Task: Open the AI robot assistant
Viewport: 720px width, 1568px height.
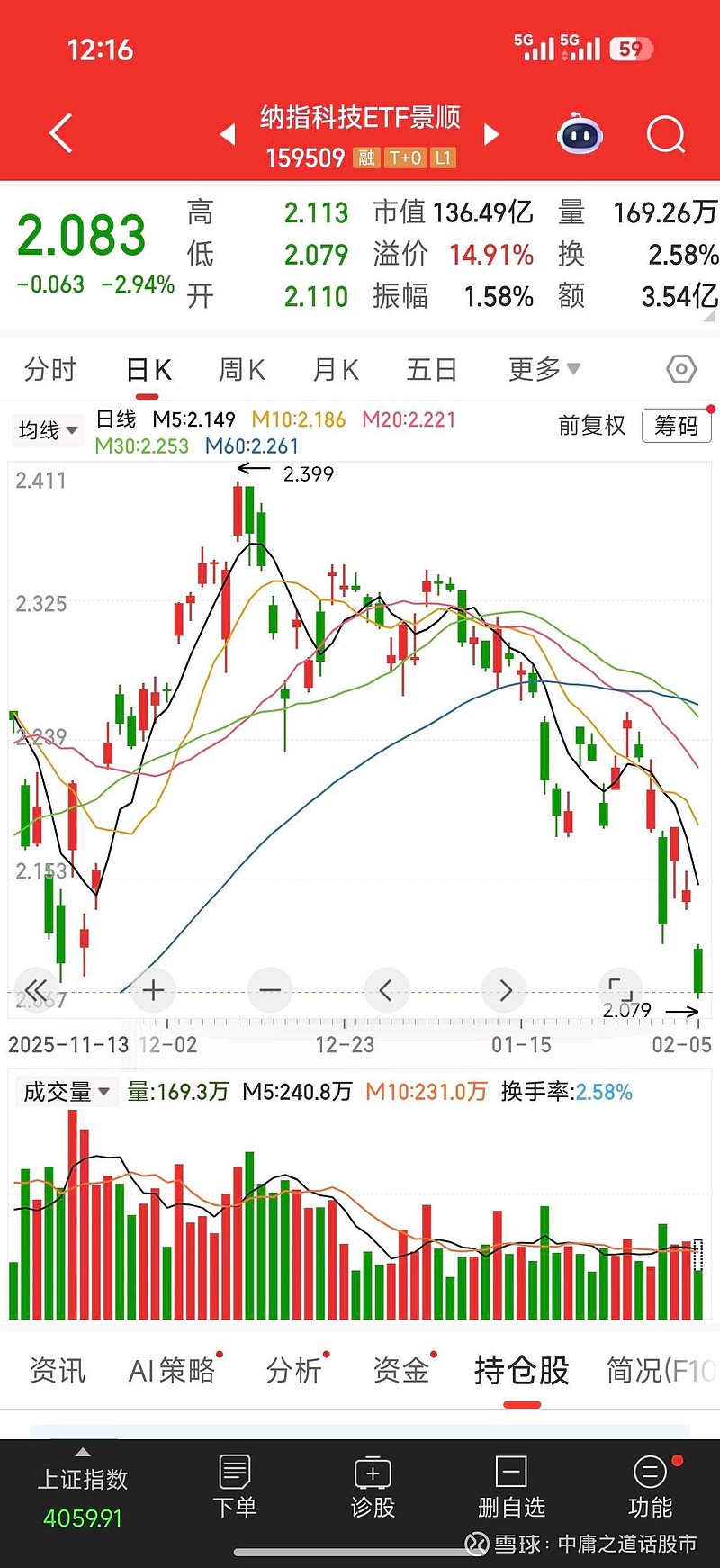Action: coord(579,132)
